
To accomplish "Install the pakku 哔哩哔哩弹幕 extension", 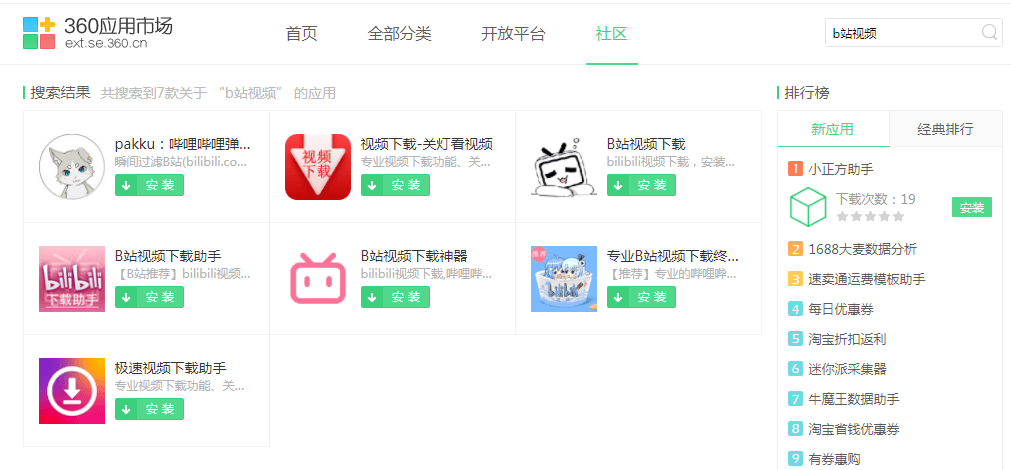I will pos(150,185).
